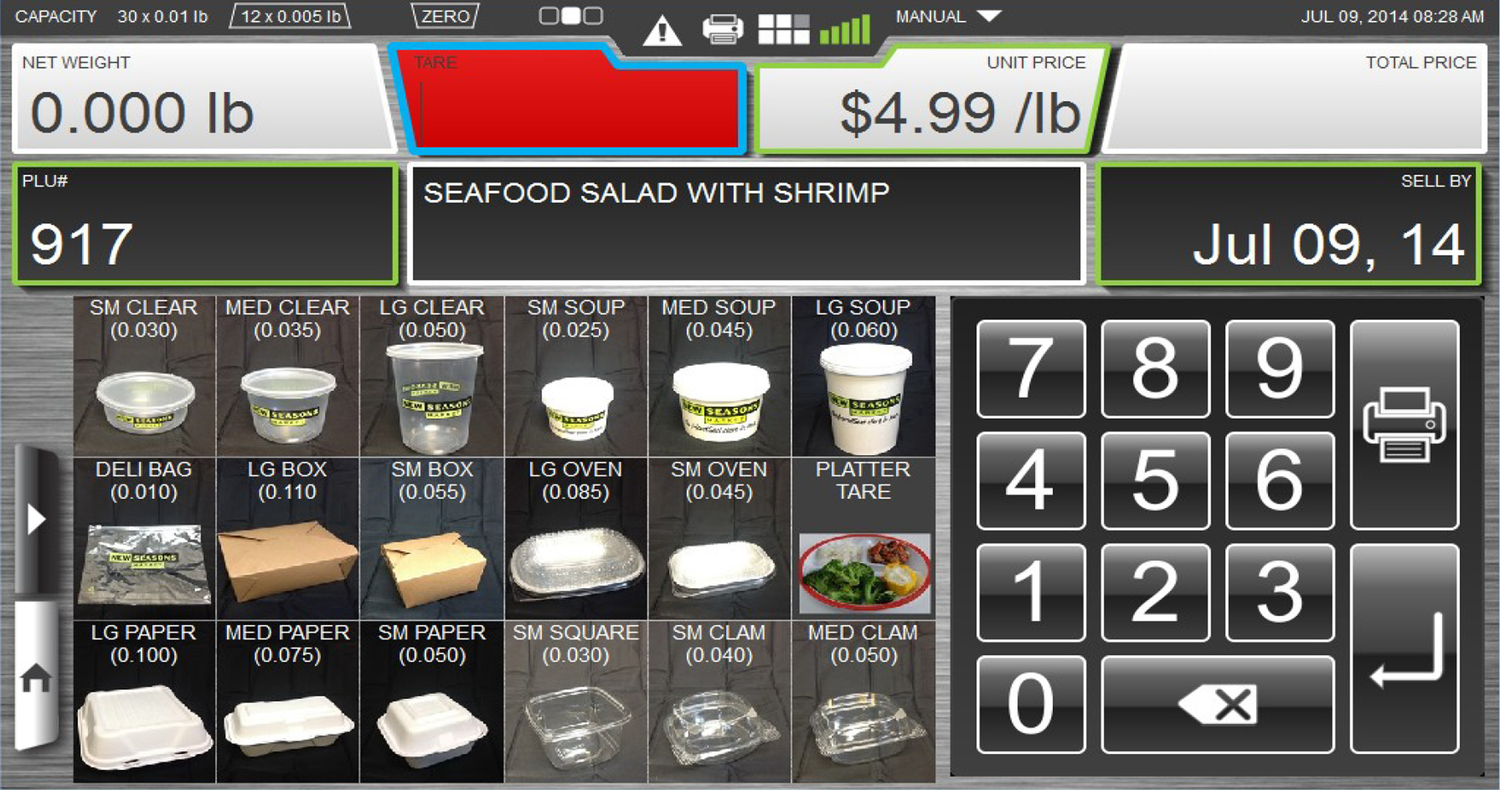The image size is (1500, 790).
Task: Tap the 7 key on keypad
Action: [x=1030, y=369]
